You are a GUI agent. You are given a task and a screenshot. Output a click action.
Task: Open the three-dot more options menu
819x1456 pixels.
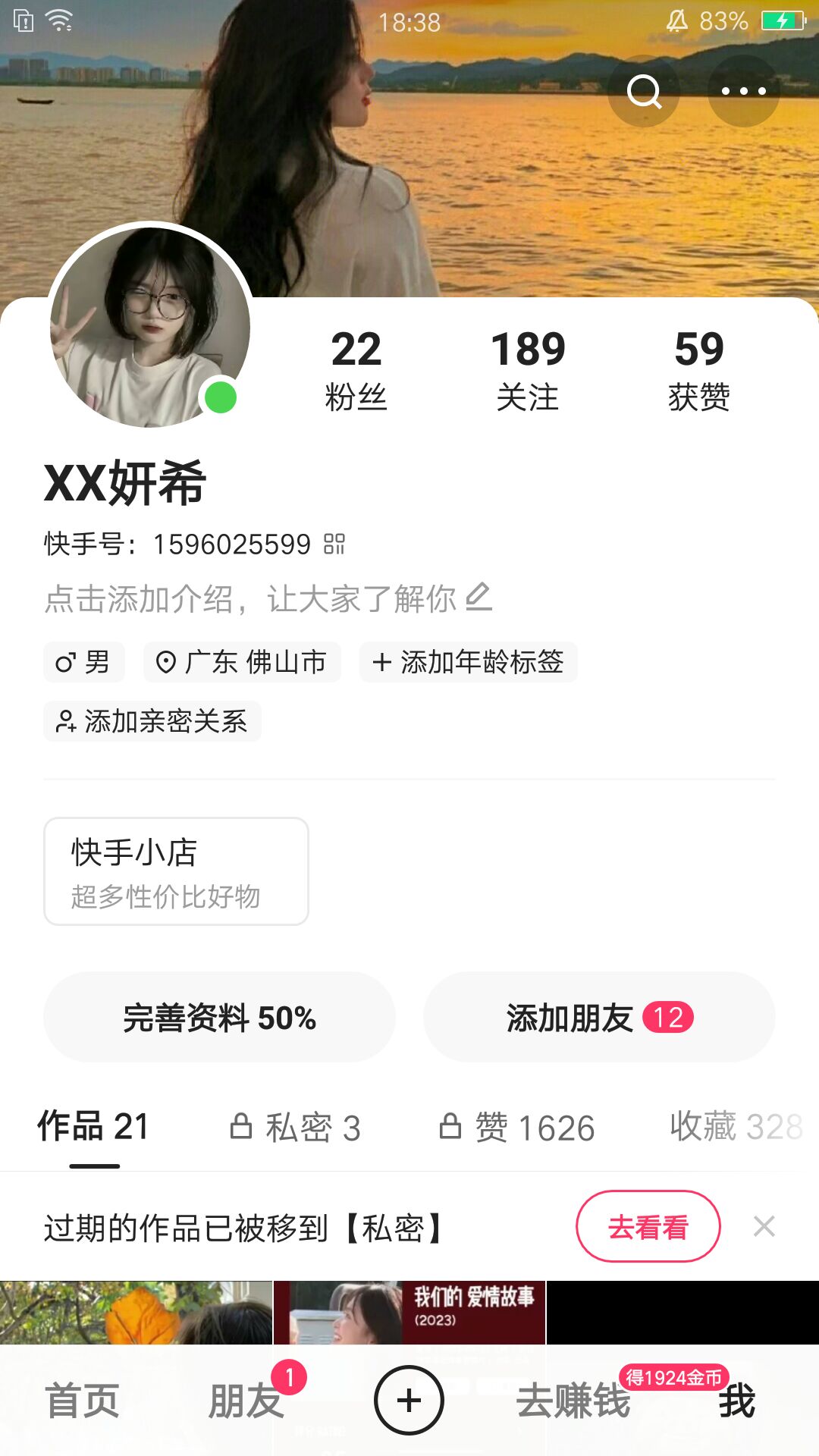(743, 92)
